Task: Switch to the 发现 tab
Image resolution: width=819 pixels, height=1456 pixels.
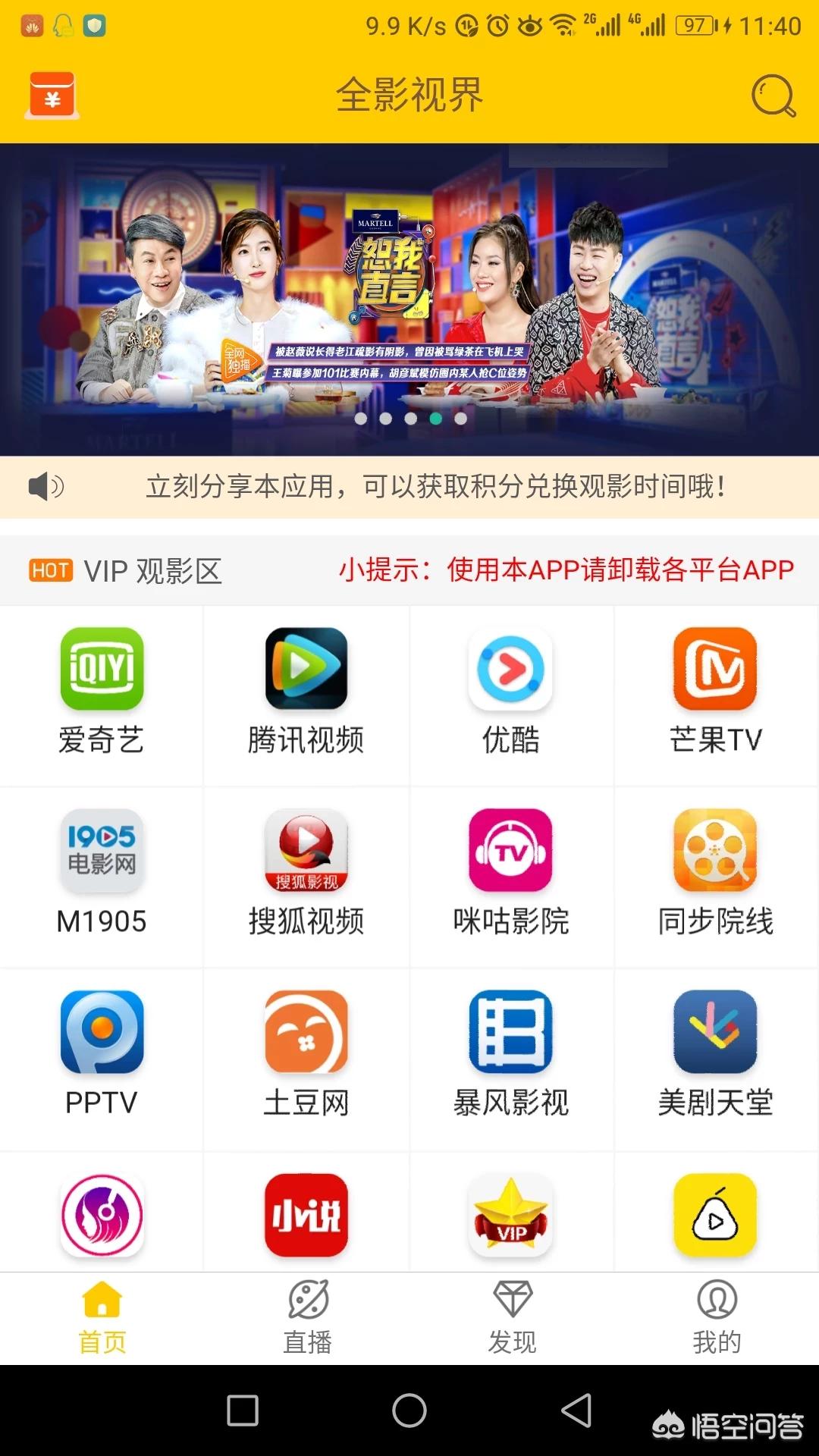Action: coord(512,1318)
